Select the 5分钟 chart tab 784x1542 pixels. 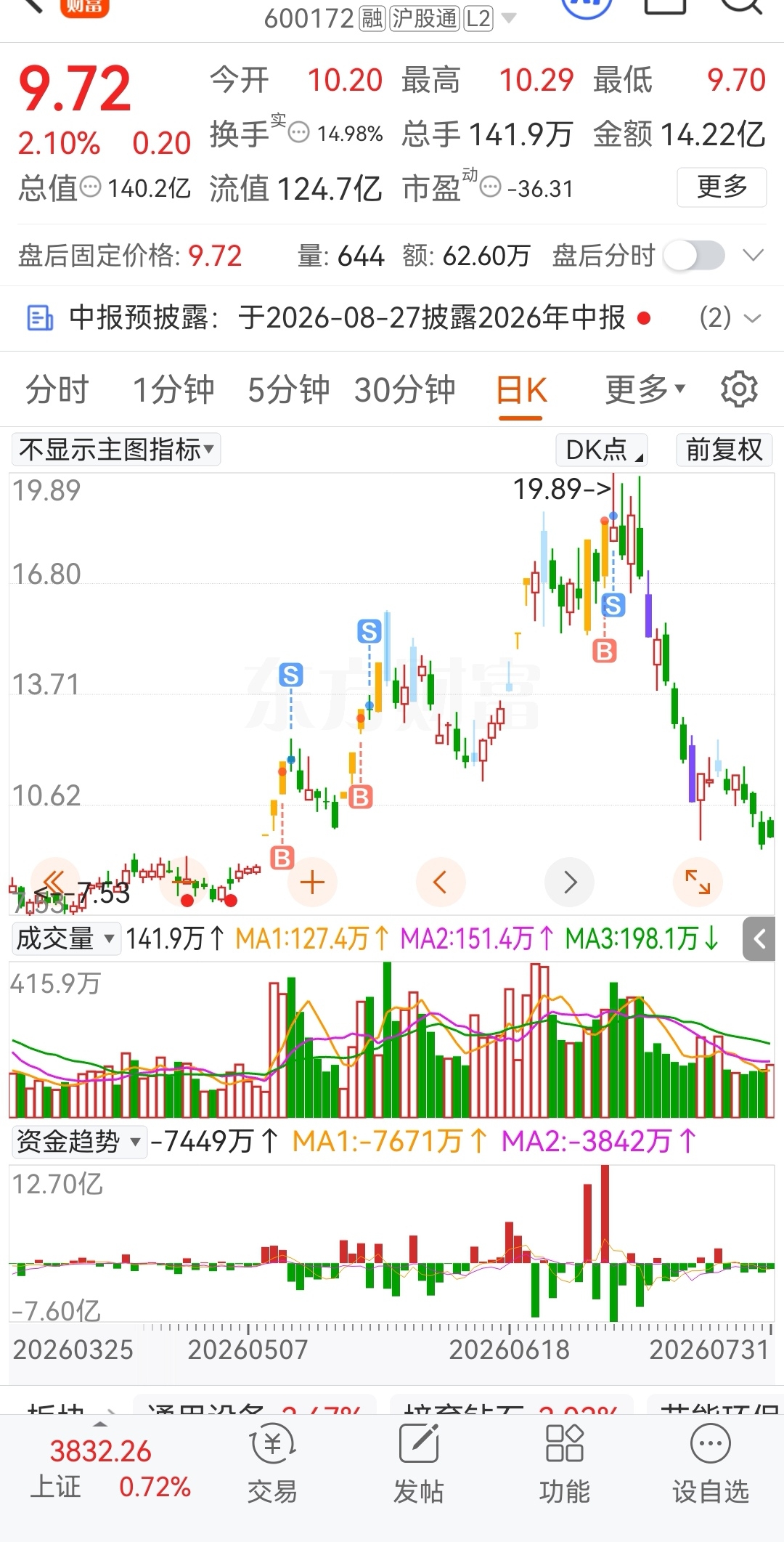pos(289,390)
